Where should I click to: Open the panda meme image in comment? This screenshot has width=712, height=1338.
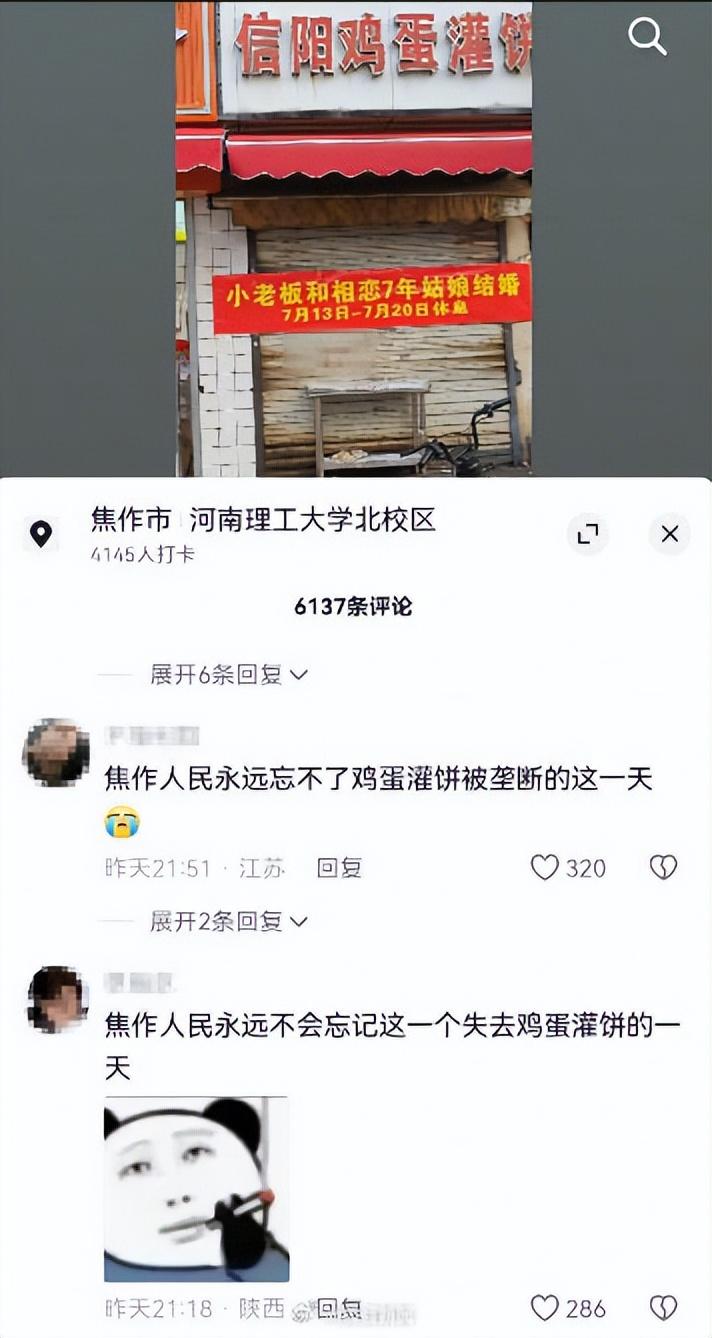coord(196,1189)
